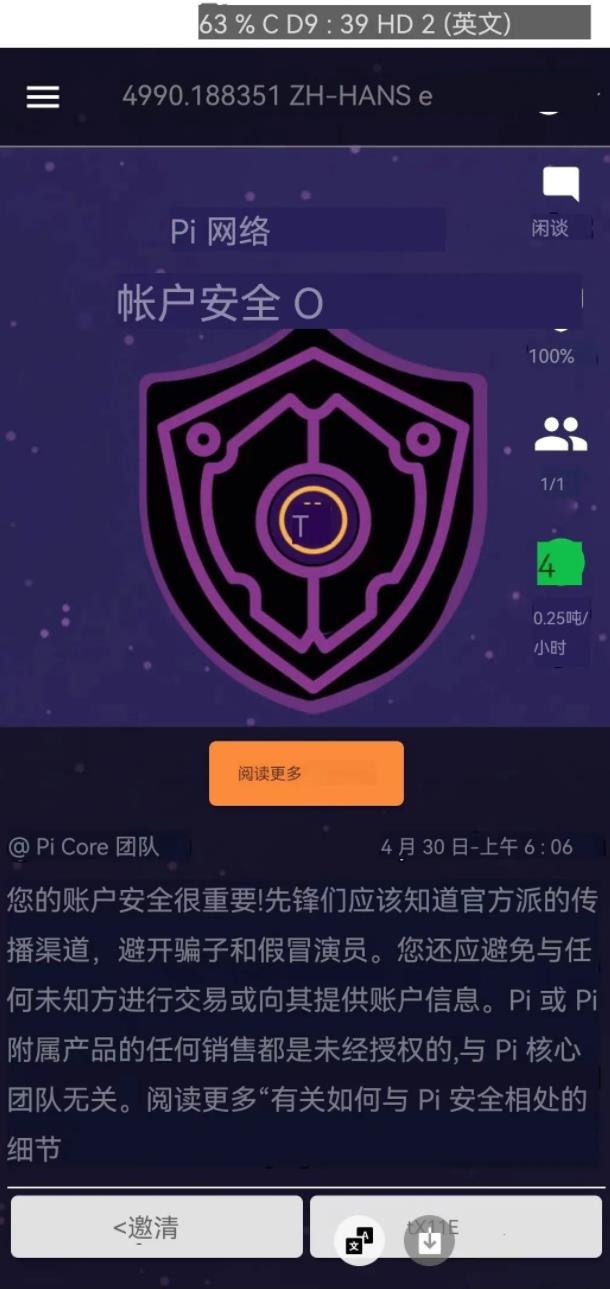Open the 闲谈 chat icon
The image size is (610, 1289).
pos(559,187)
